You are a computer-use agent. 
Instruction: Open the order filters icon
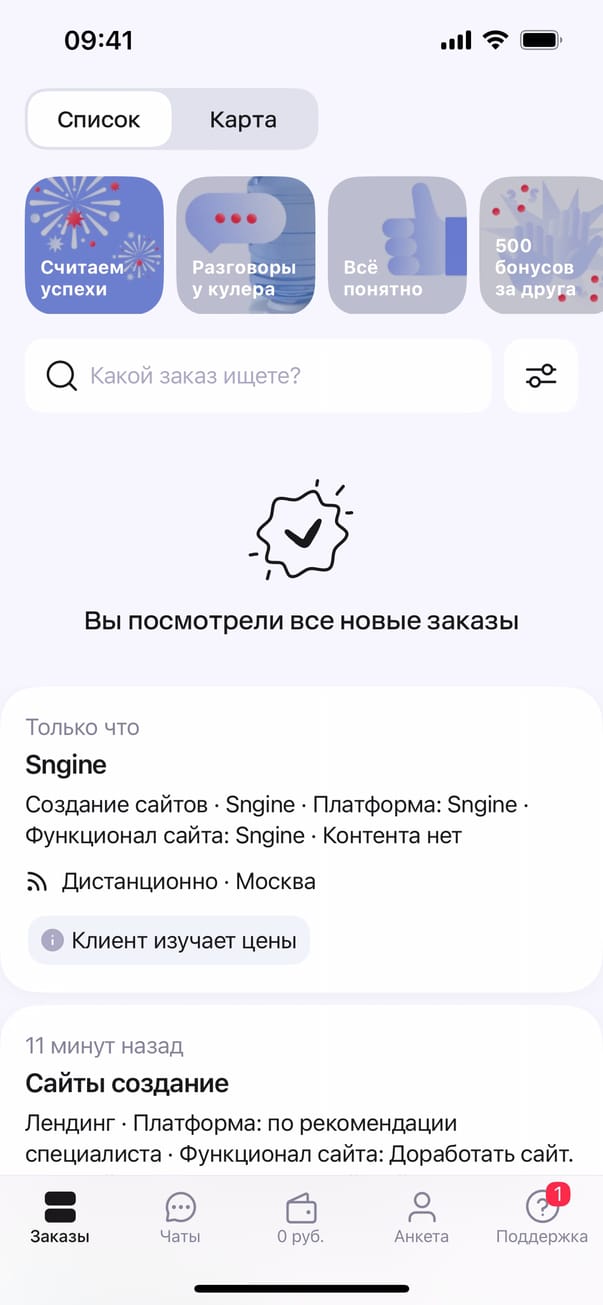click(541, 376)
